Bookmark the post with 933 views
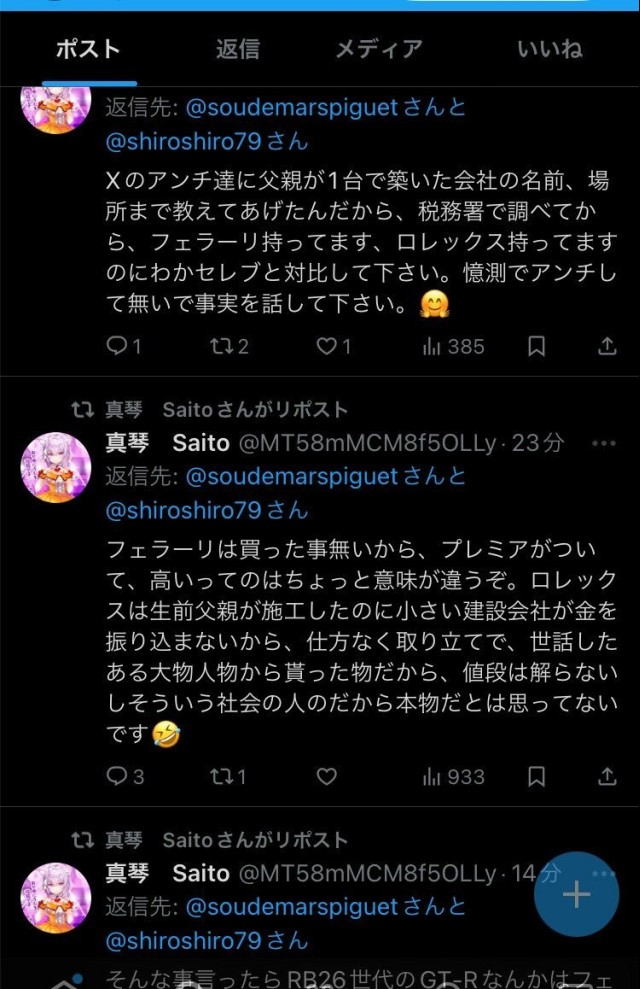Screen dimensions: 640x989 tap(537, 776)
